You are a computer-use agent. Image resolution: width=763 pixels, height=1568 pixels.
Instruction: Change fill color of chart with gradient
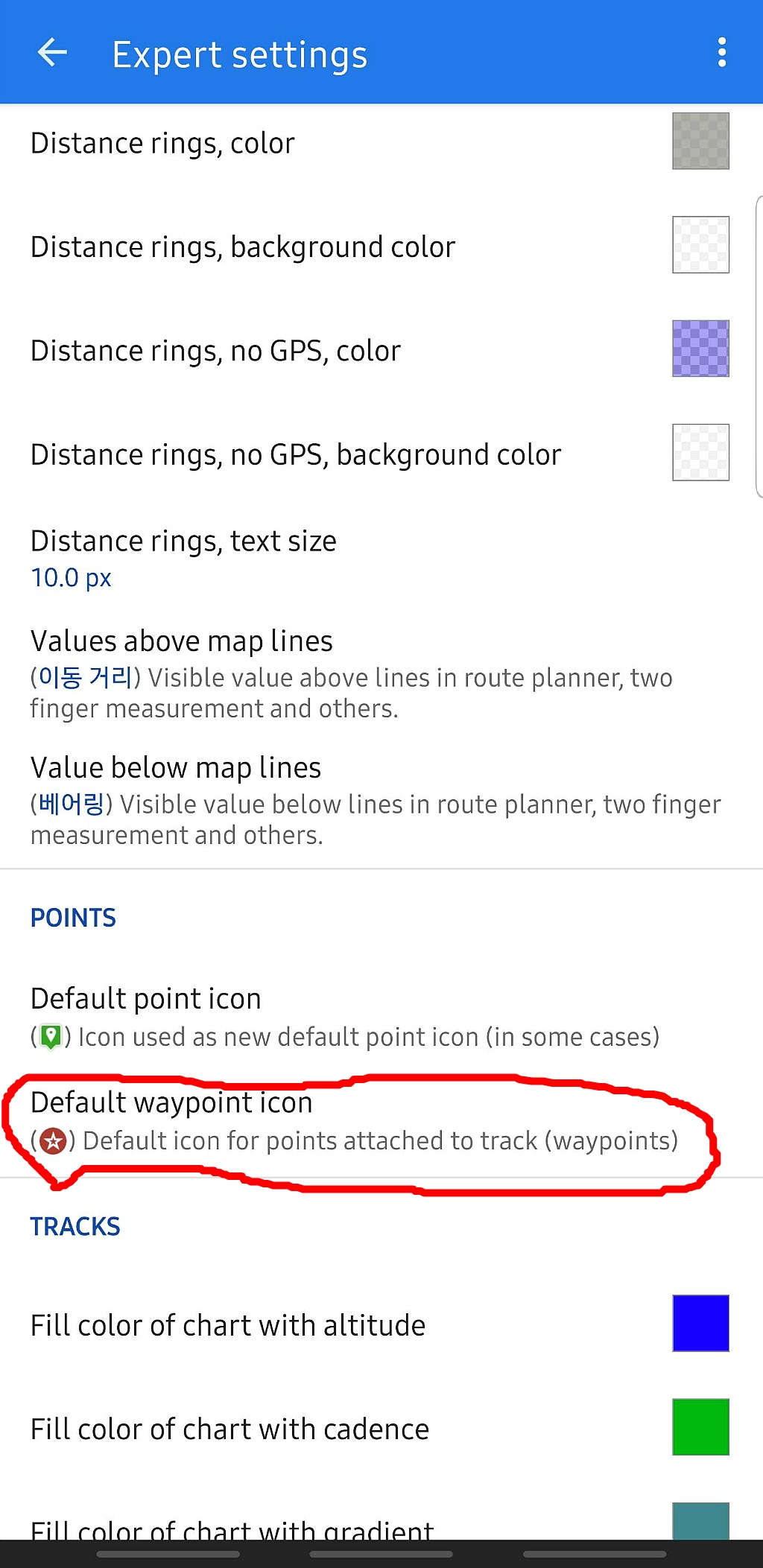point(700,1520)
